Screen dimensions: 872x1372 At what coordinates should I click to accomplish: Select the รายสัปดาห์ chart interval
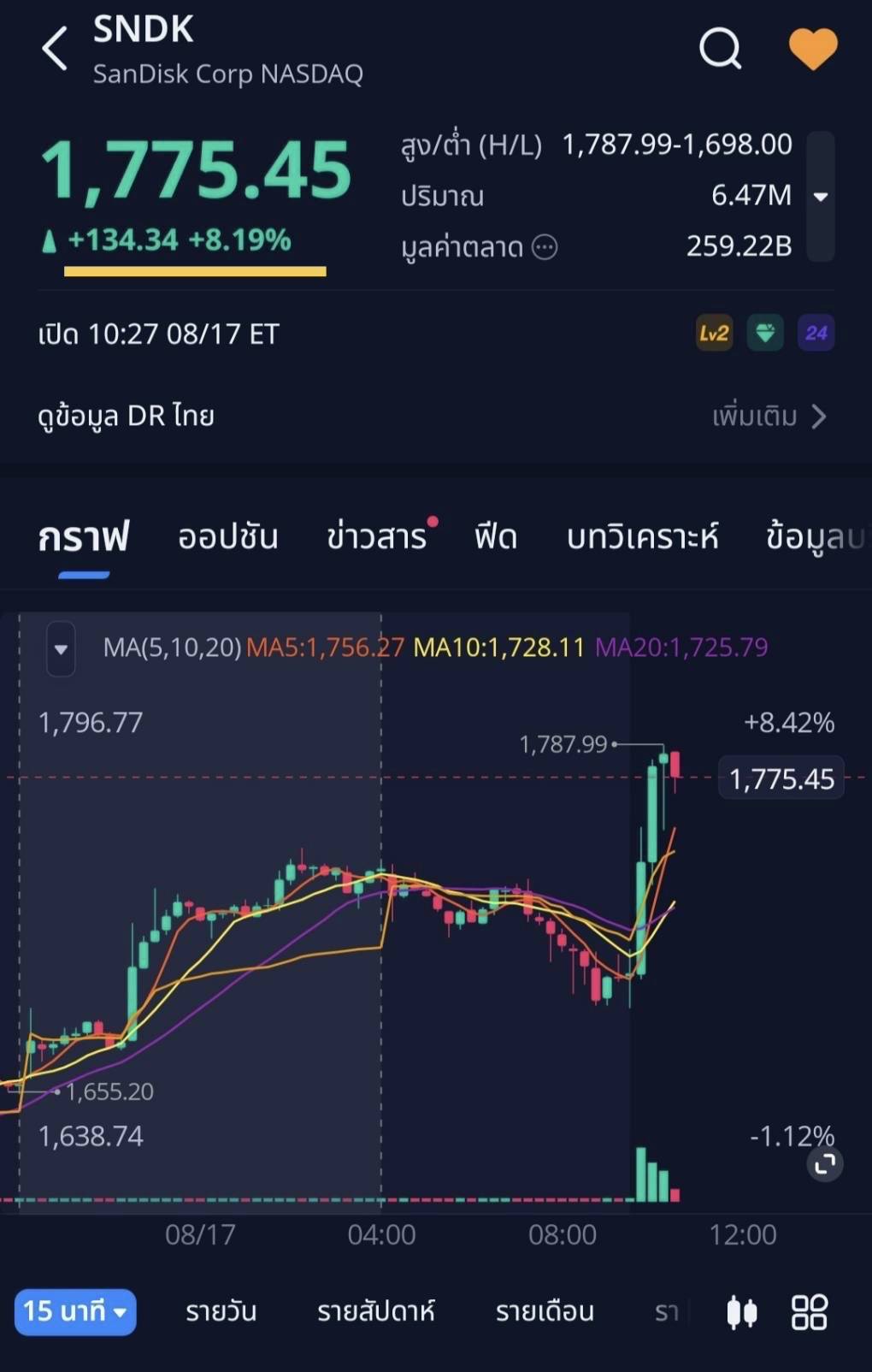pos(376,1311)
